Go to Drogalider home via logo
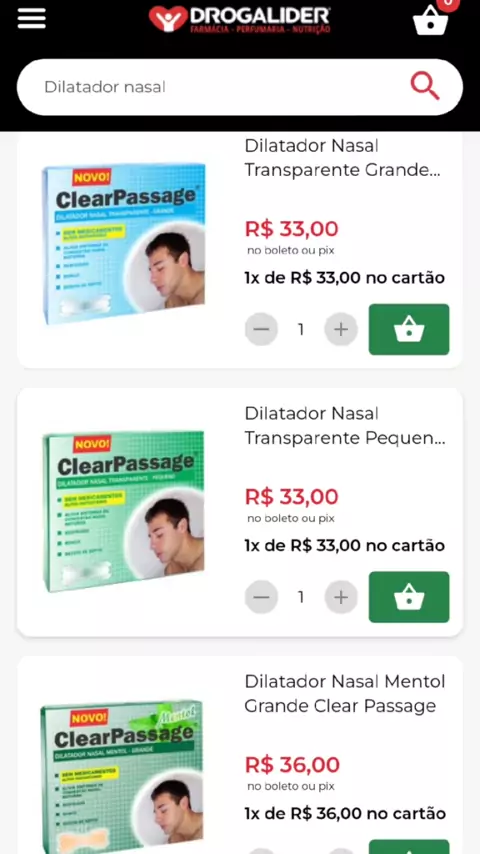Screen dimensions: 480x854 pos(240,20)
